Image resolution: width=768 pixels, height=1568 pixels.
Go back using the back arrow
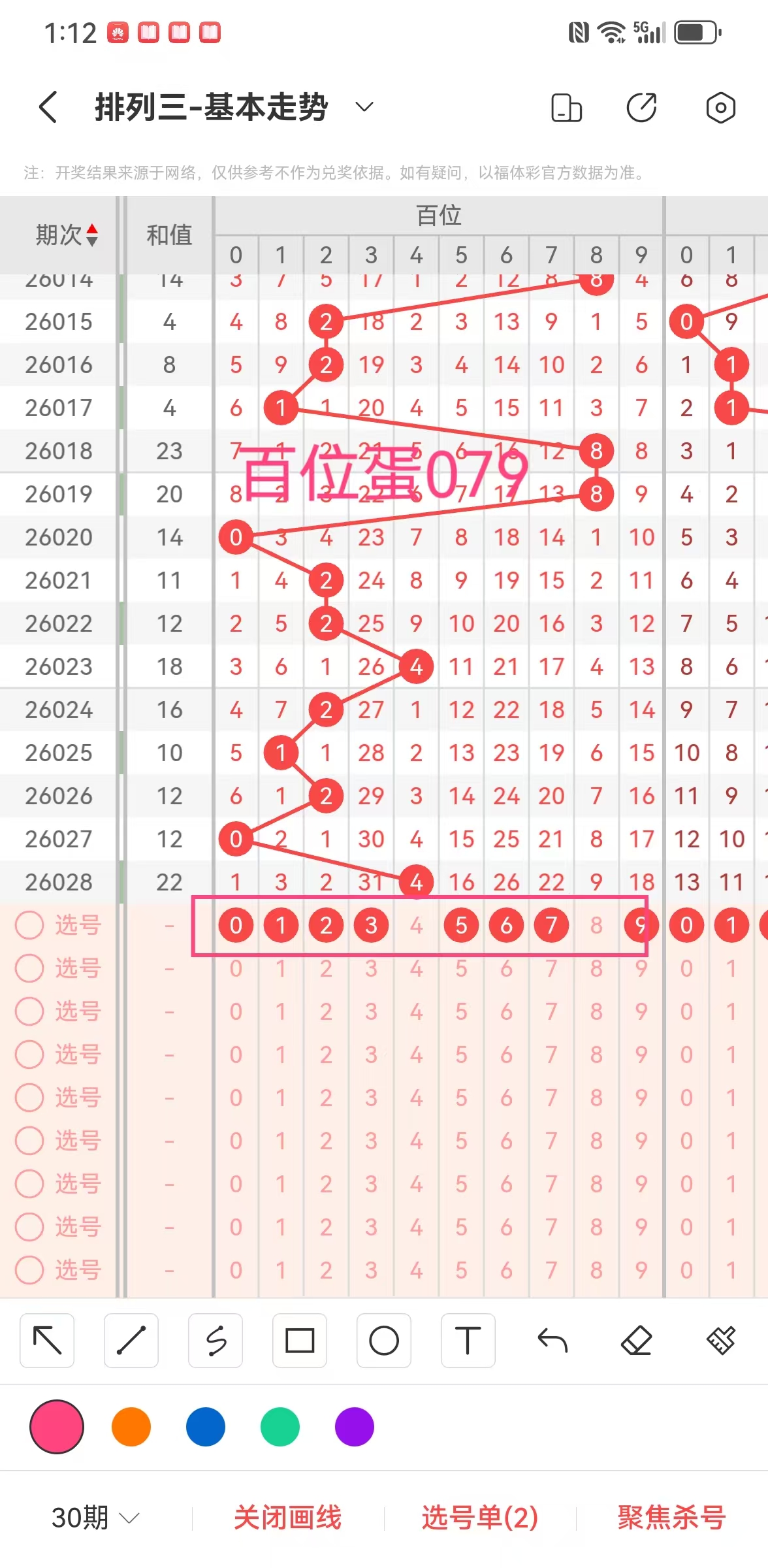48,106
